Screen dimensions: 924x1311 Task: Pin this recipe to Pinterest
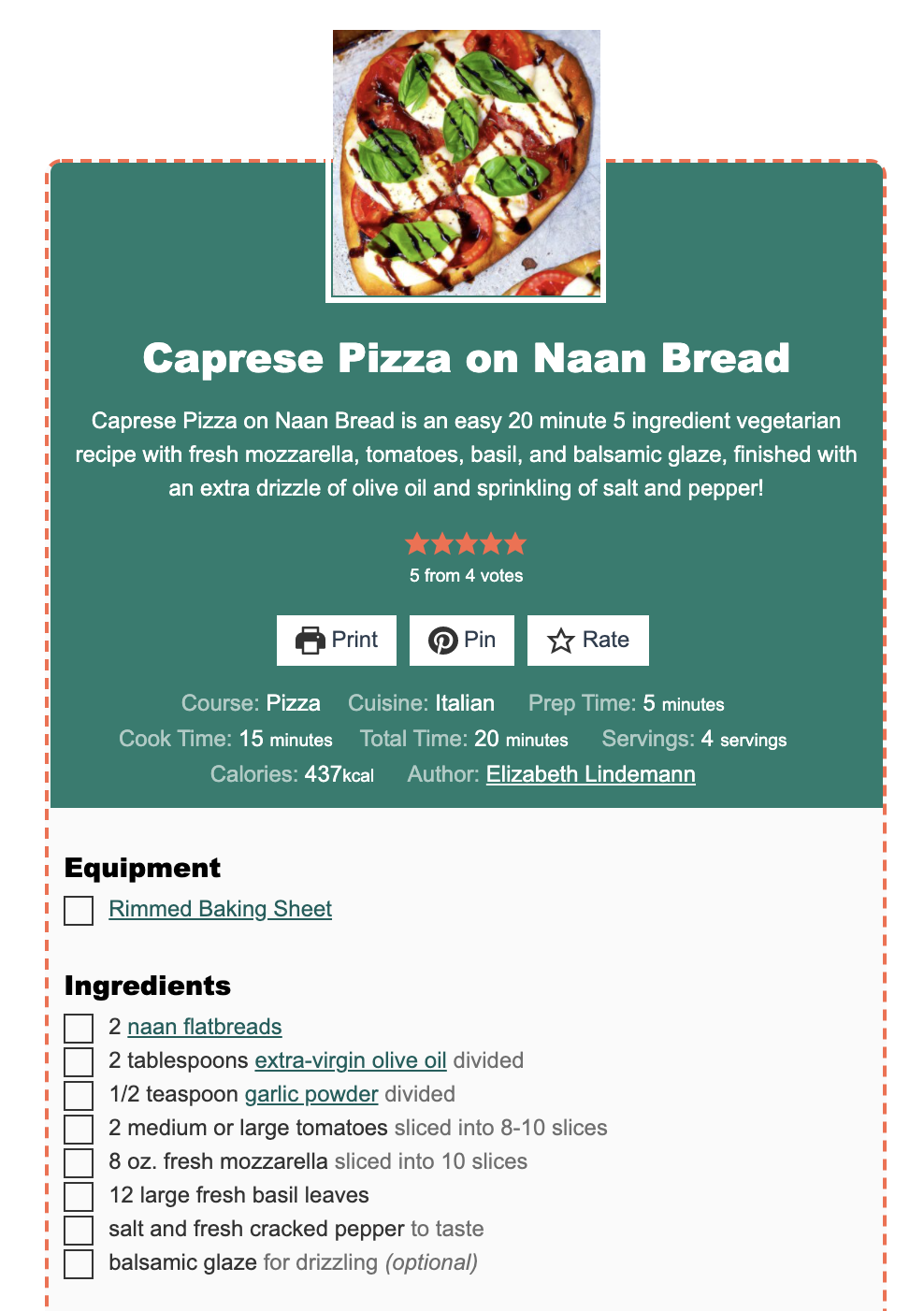coord(462,641)
